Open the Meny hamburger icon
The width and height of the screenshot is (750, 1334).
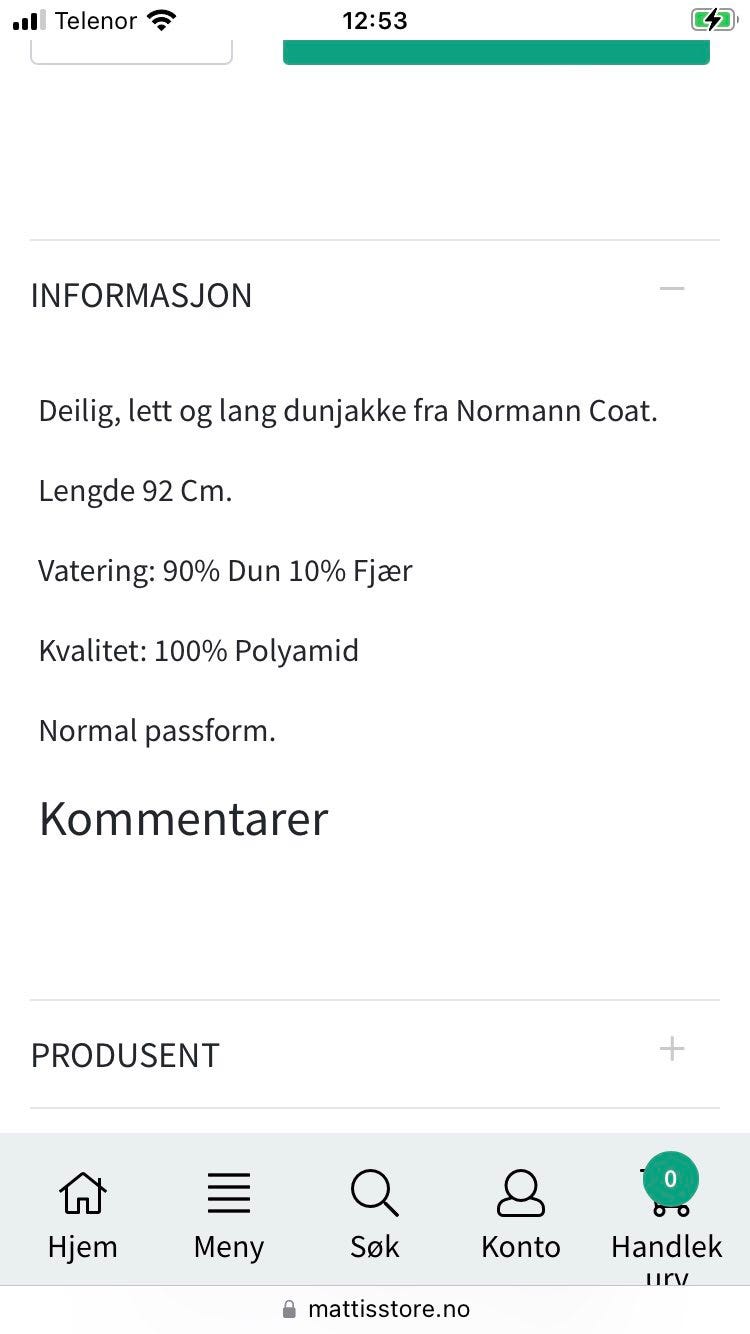click(x=228, y=1192)
